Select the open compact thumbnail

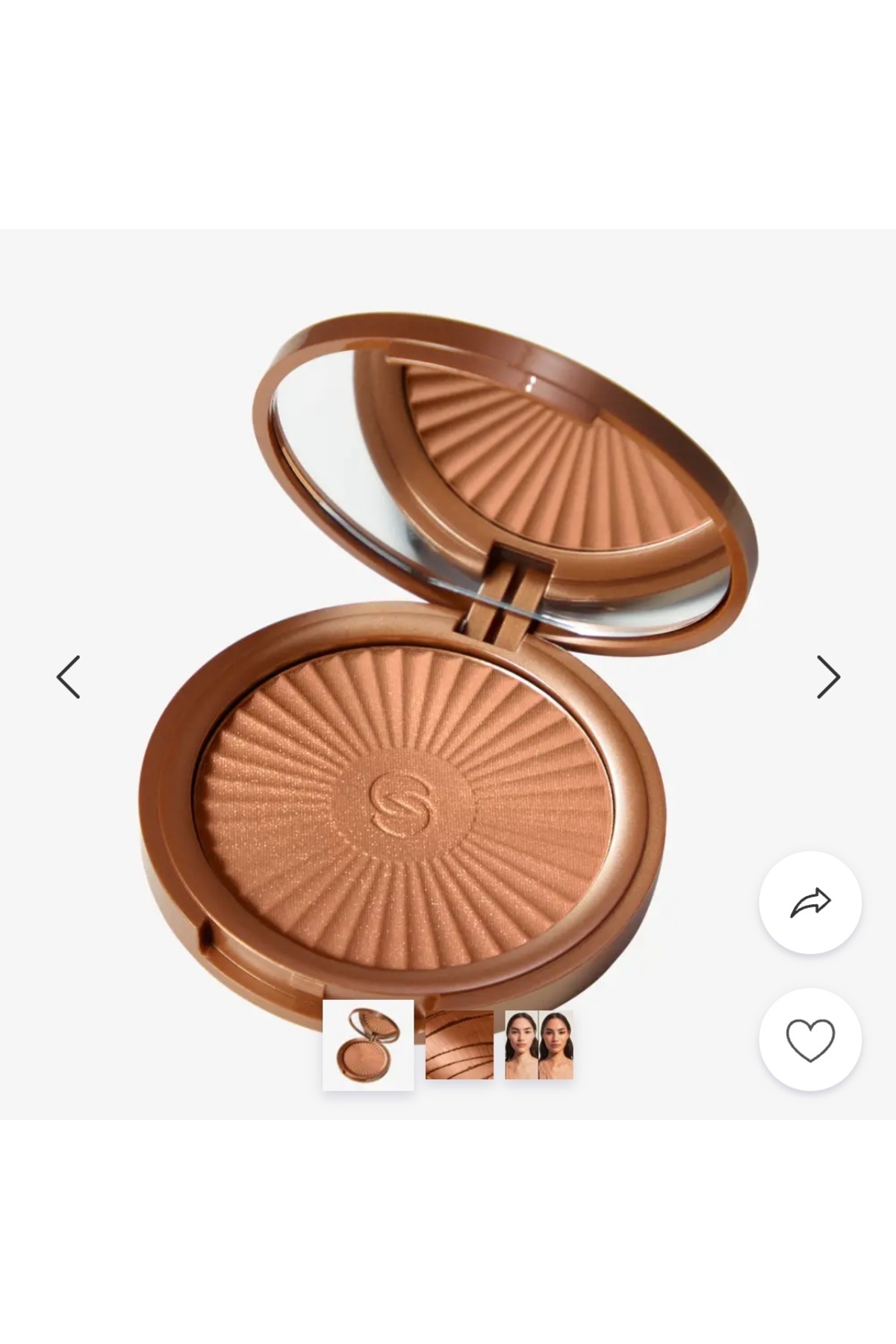(368, 1045)
